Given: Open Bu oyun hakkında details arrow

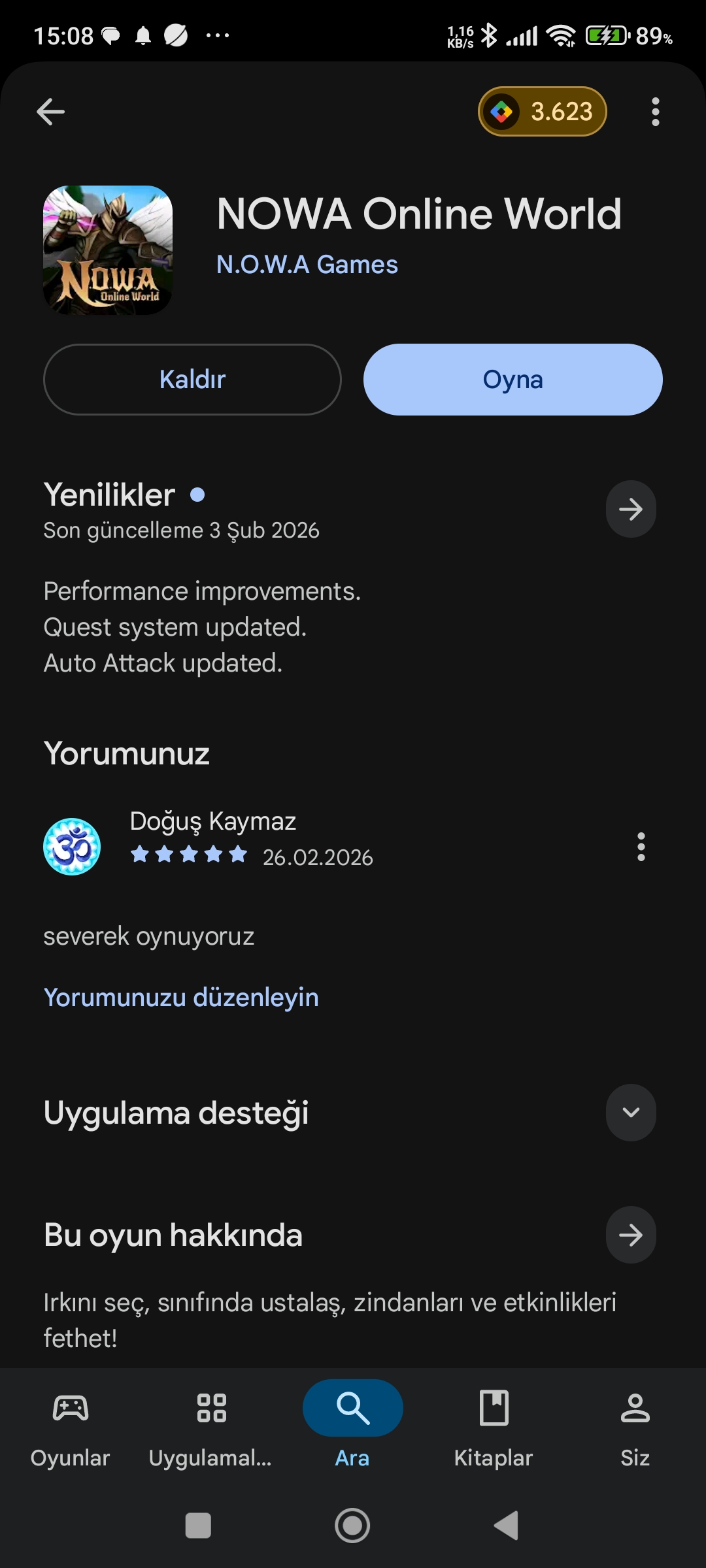Looking at the screenshot, I should (631, 1235).
